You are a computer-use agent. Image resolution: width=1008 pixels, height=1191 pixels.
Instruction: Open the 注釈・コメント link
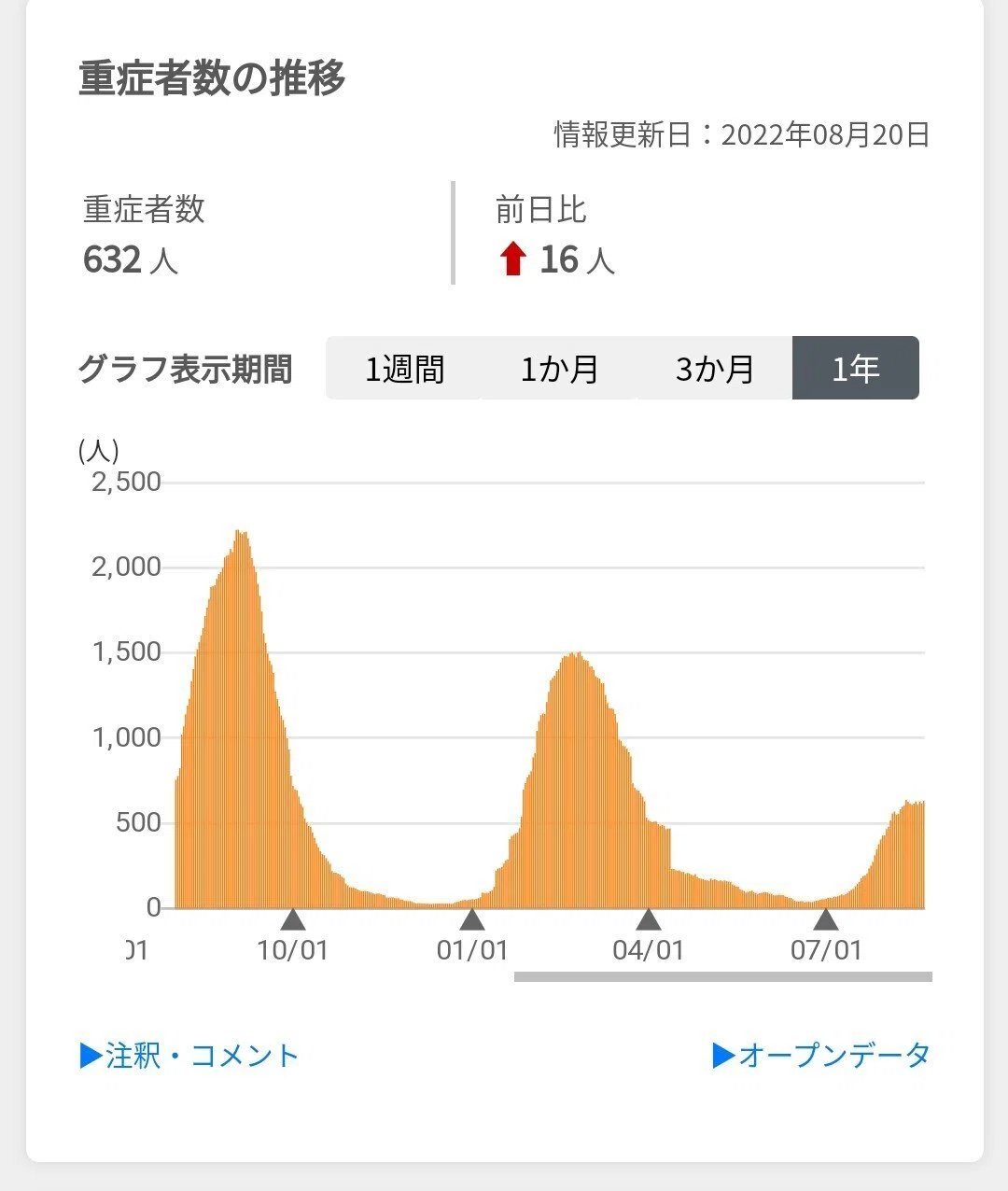(x=189, y=1056)
